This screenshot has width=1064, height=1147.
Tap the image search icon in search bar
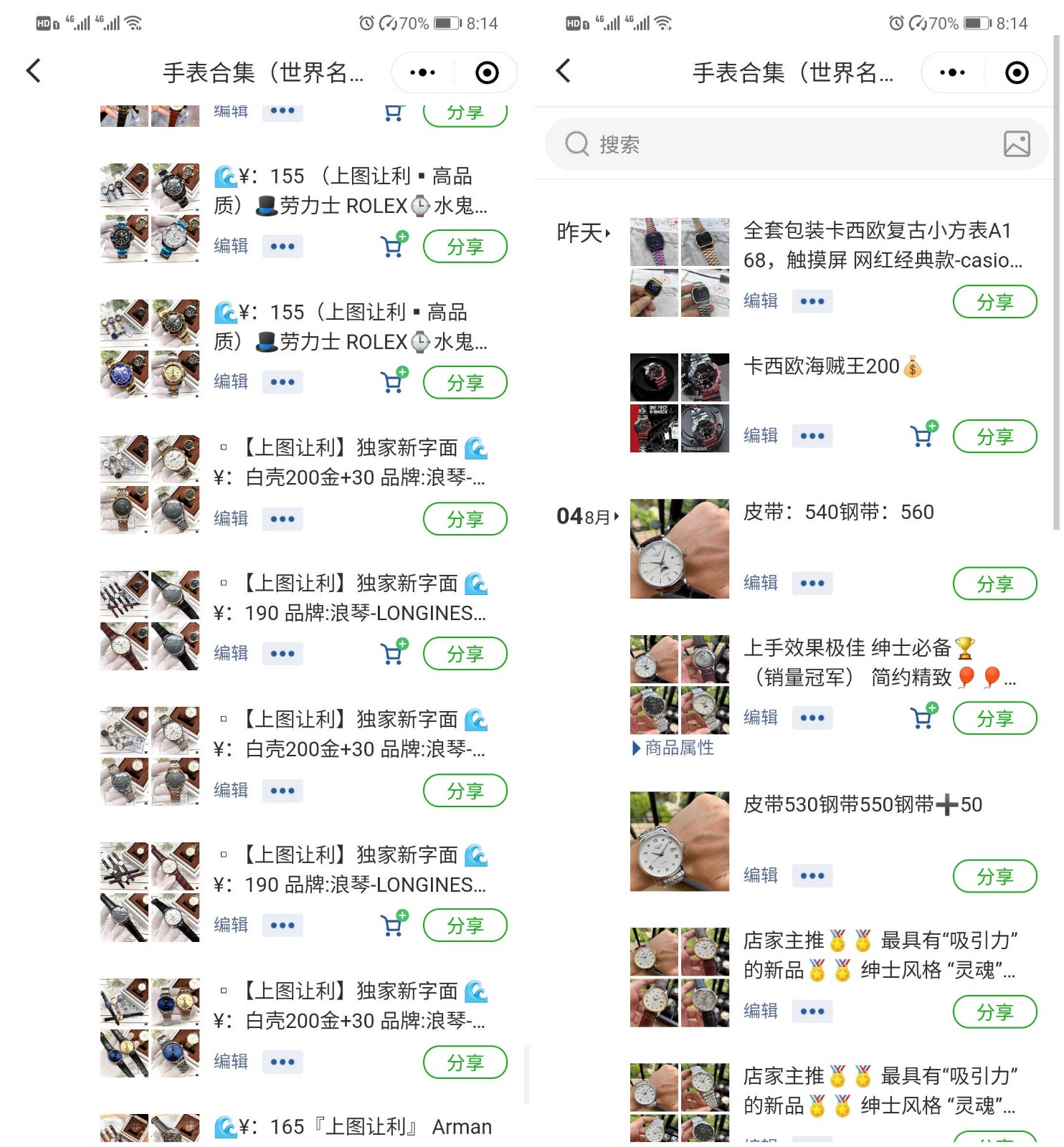pos(1016,144)
